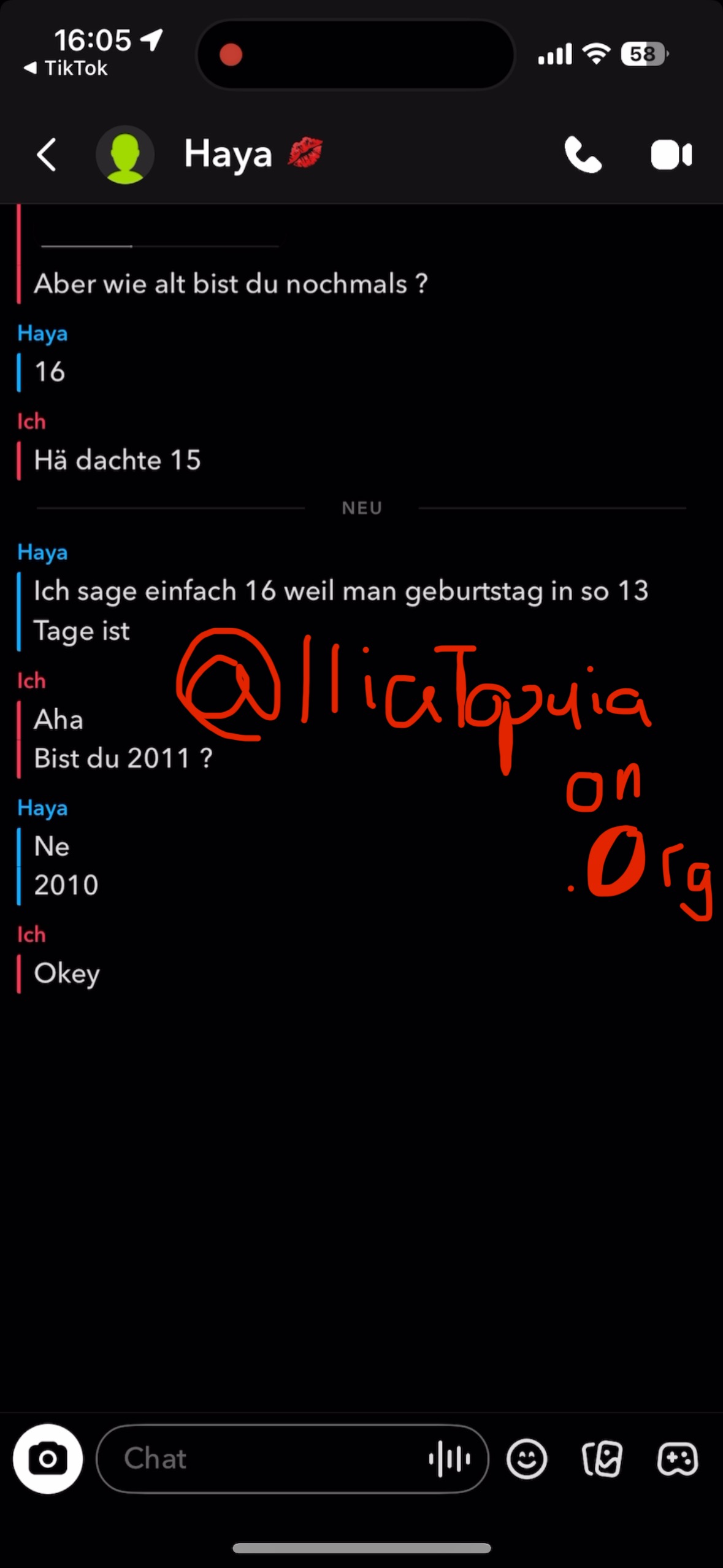
Task: Open the camera from chat
Action: click(x=48, y=1459)
